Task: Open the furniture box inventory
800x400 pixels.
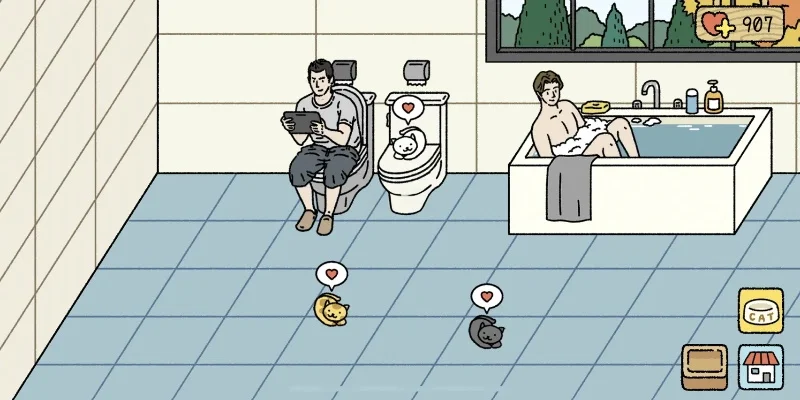Action: click(703, 365)
